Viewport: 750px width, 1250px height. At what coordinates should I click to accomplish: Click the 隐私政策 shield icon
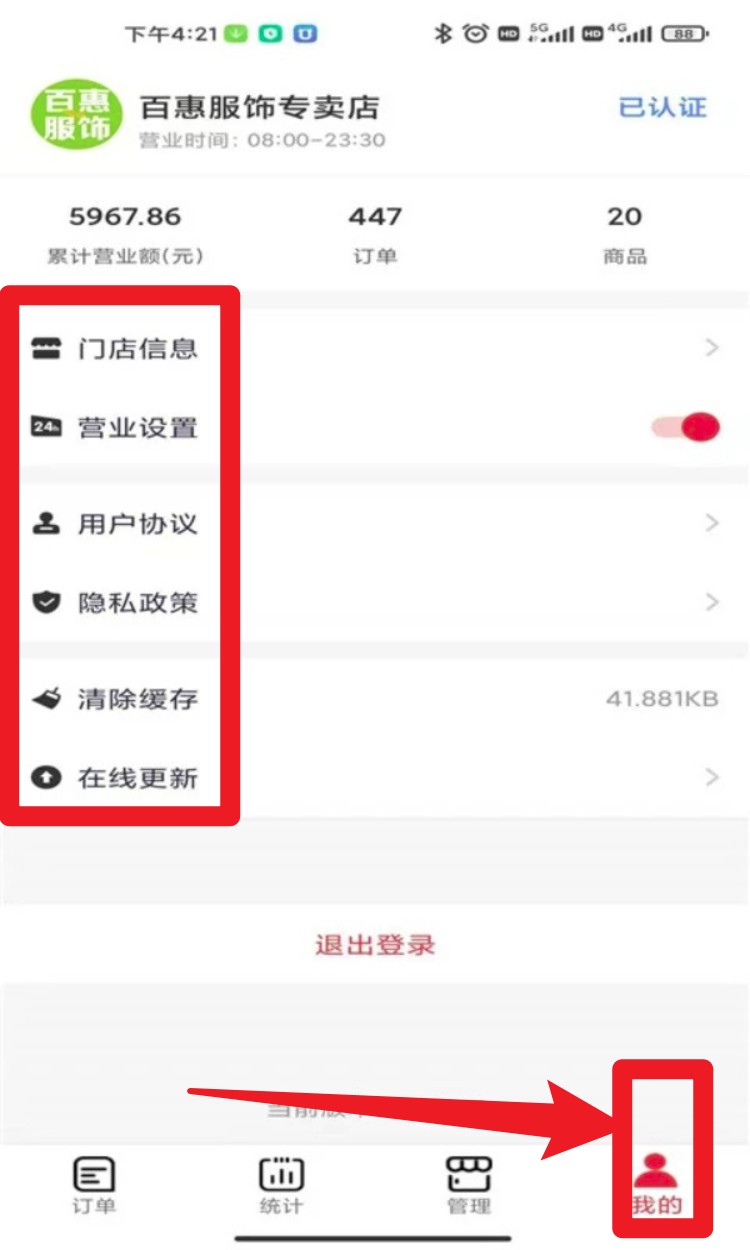point(48,601)
